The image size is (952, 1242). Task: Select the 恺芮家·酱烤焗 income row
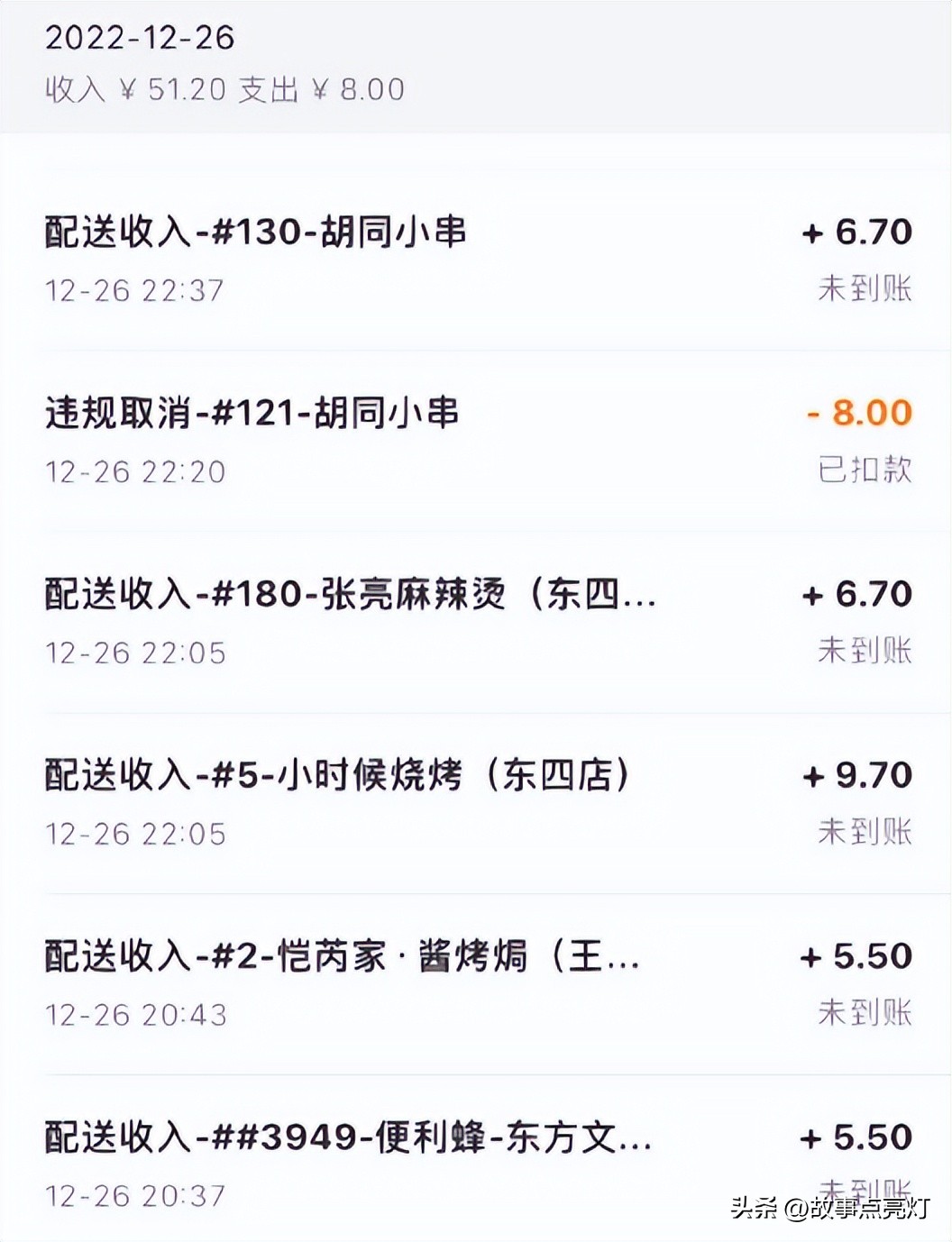343,957
